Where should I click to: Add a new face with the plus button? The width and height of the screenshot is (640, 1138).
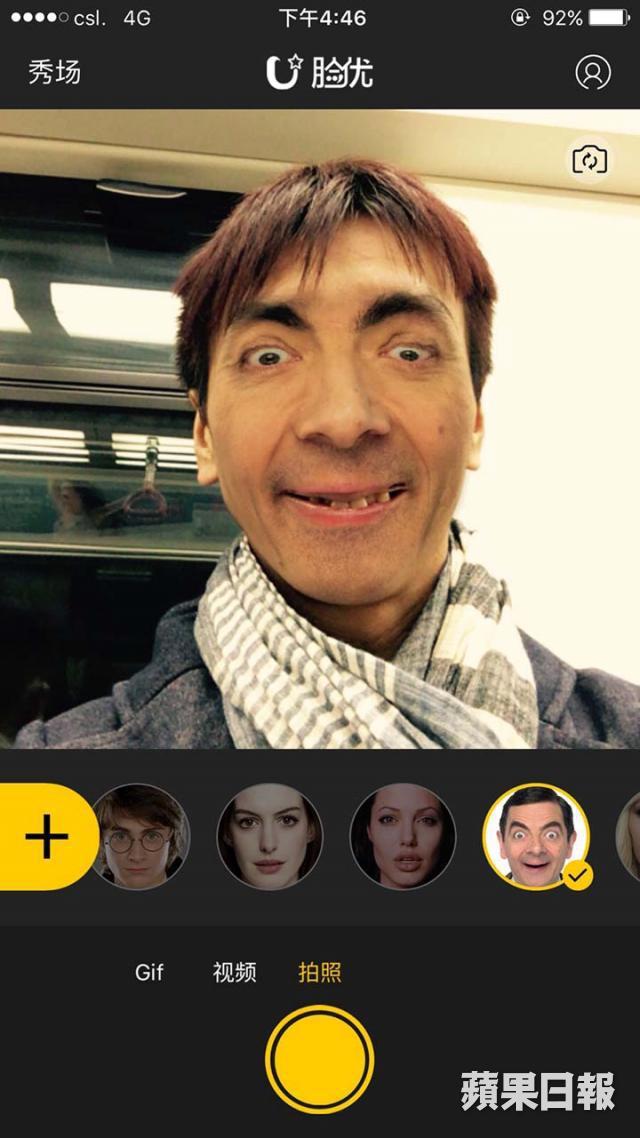(x=47, y=837)
